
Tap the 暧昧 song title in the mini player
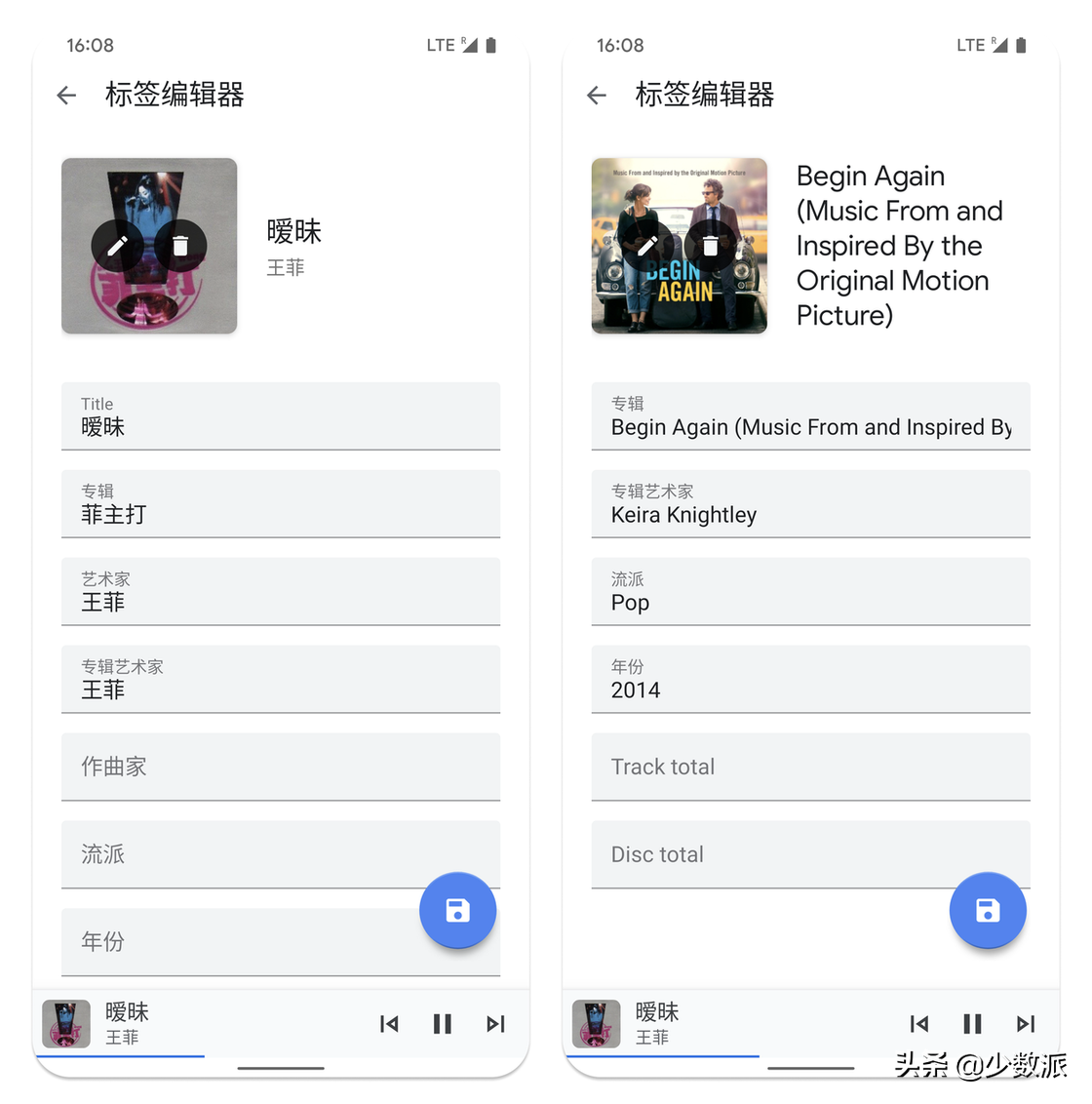pyautogui.click(x=127, y=1012)
